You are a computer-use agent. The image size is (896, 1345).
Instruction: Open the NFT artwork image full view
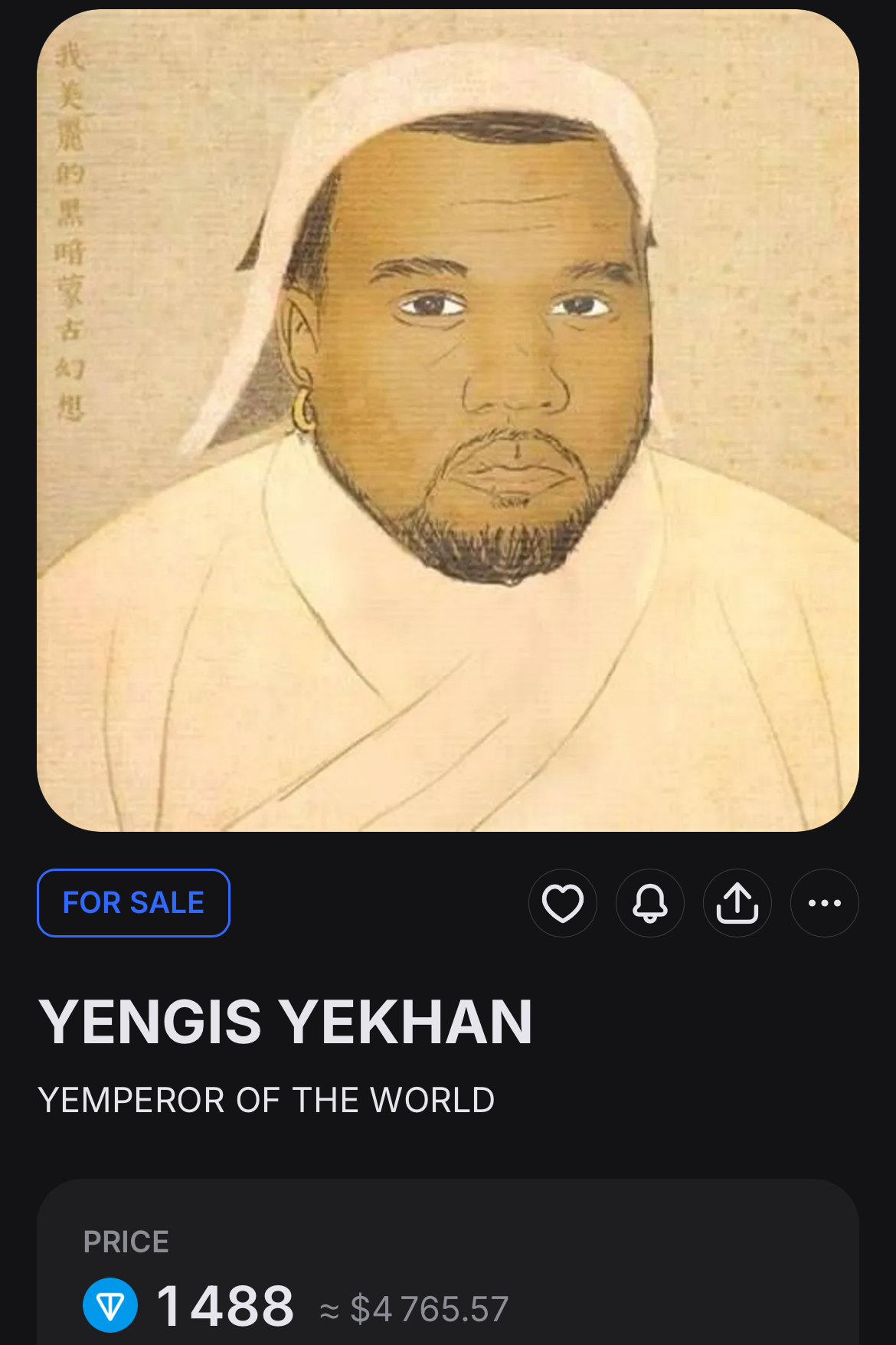click(x=448, y=421)
